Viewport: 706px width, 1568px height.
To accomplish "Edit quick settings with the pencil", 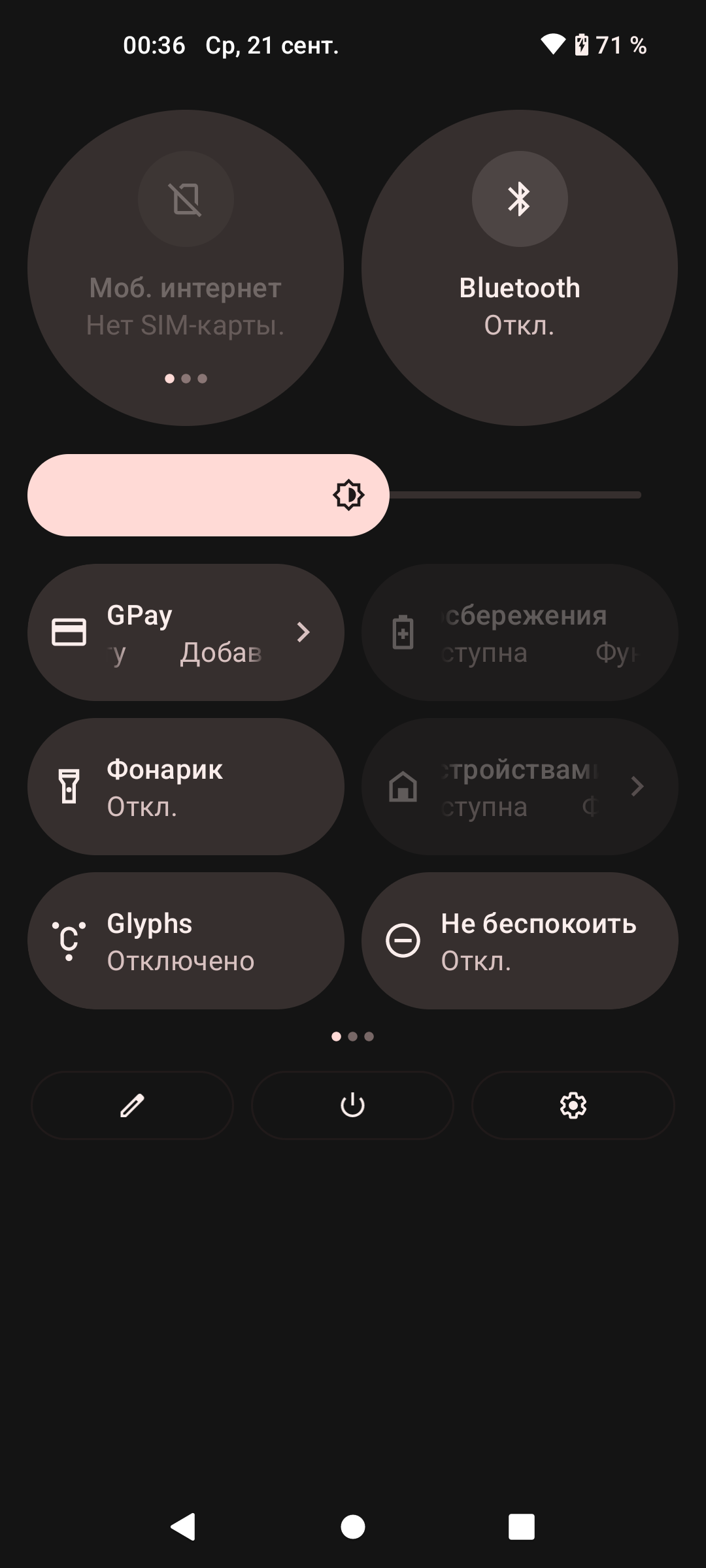I will coord(132,1105).
